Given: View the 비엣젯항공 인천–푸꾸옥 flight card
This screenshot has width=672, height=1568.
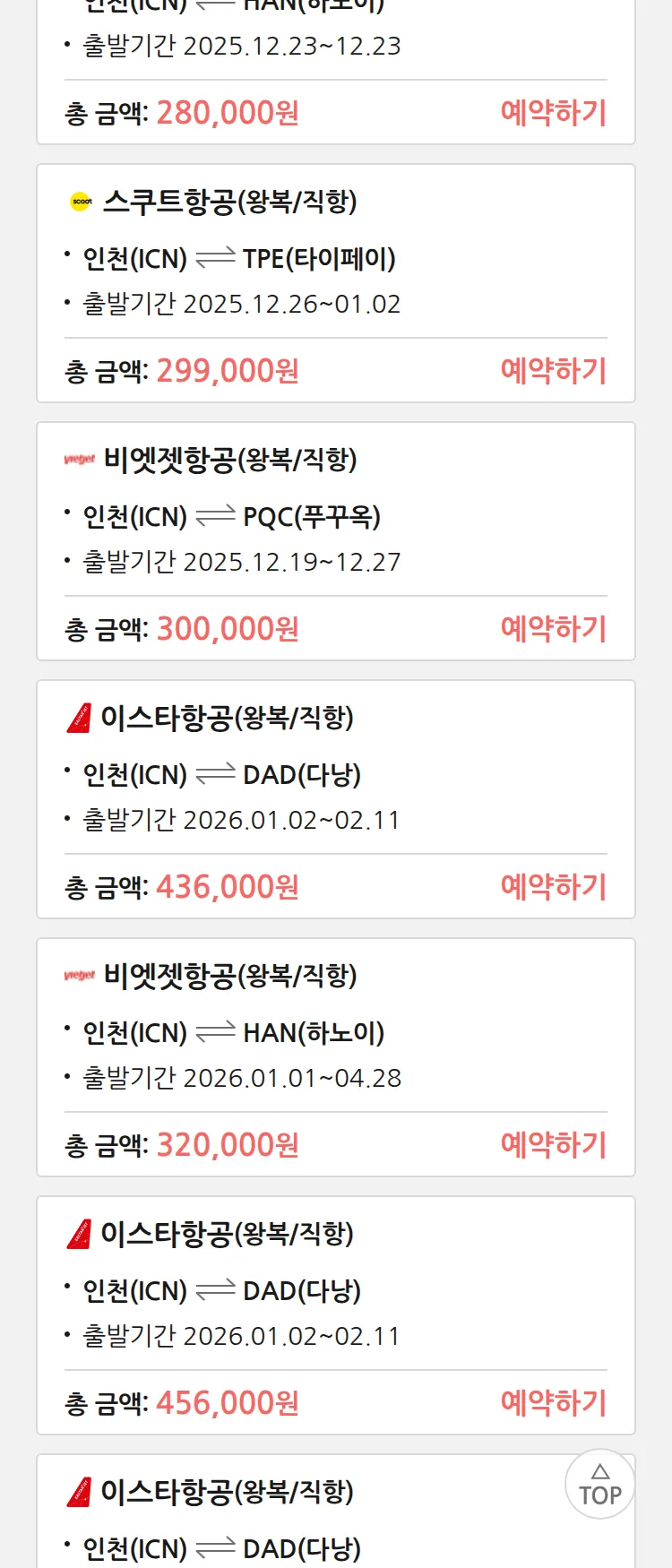Looking at the screenshot, I should point(335,518).
